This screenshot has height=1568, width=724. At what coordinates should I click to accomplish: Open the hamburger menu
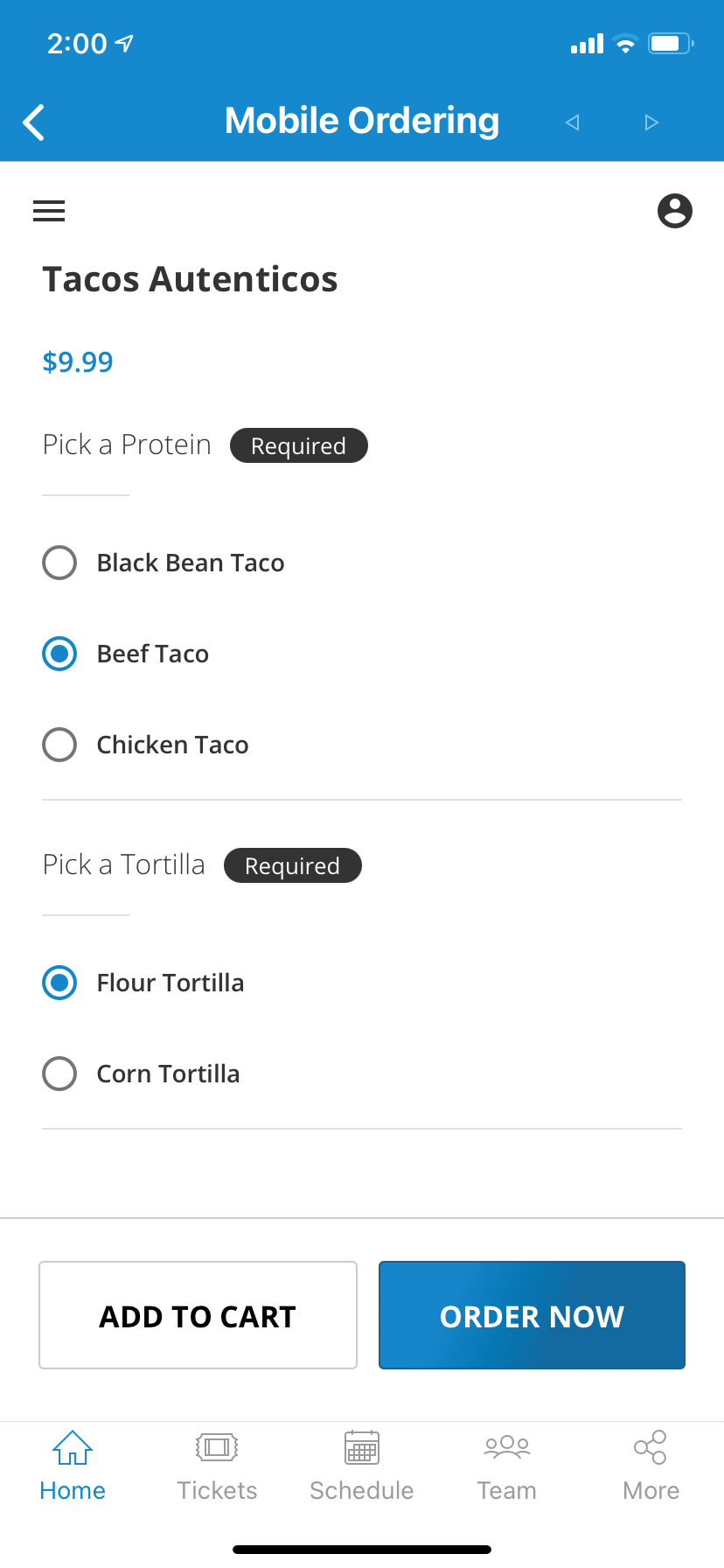(49, 211)
